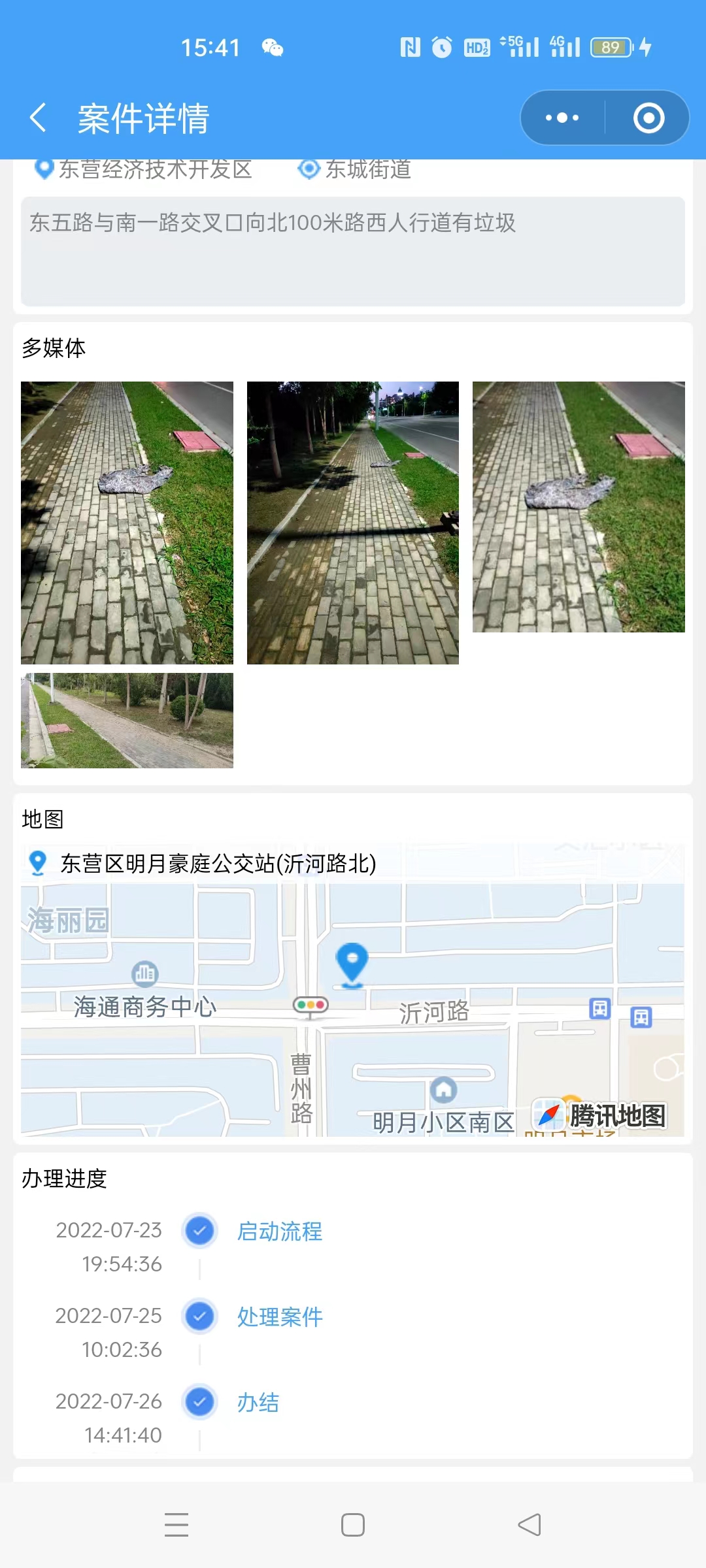706x1568 pixels.
Task: View the second photo showing the street at night
Action: (353, 523)
